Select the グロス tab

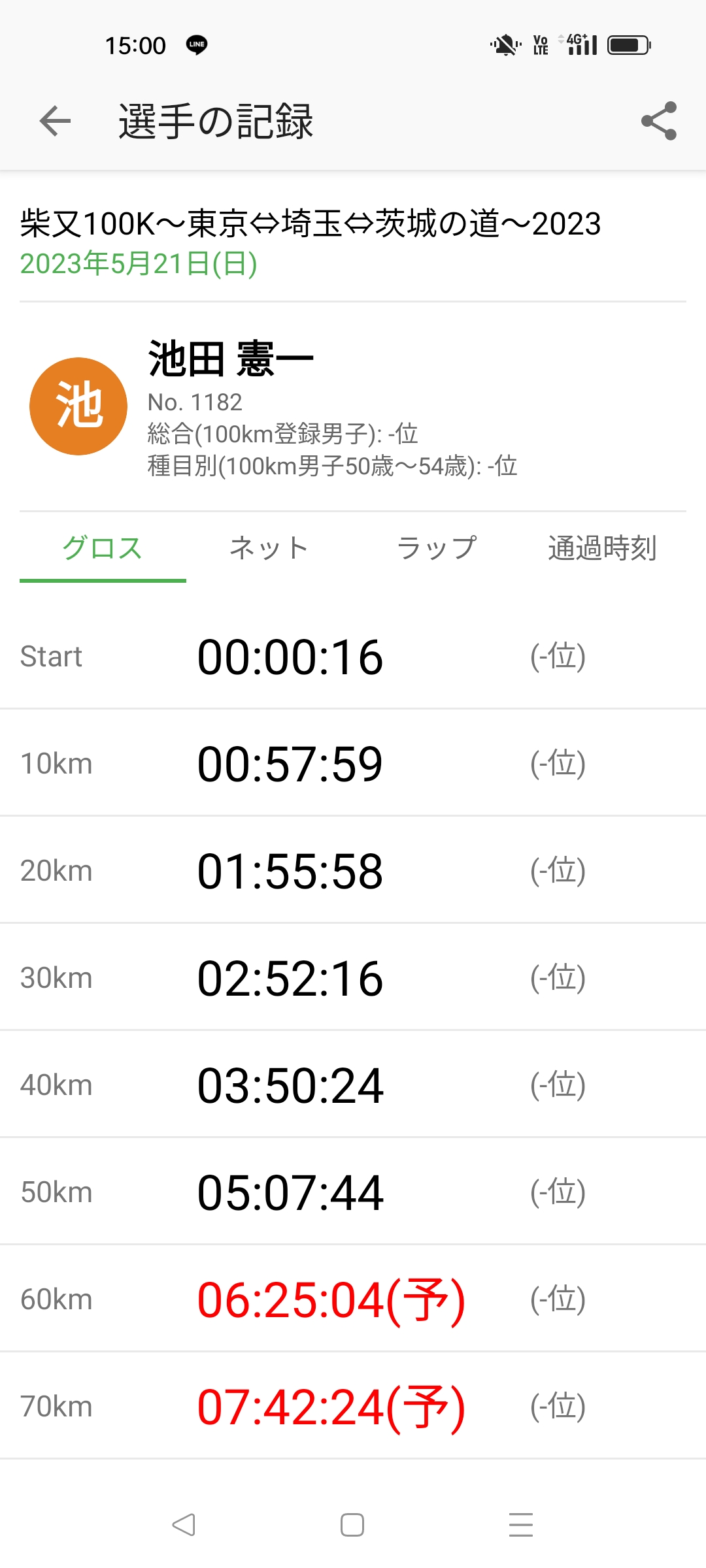(x=103, y=547)
